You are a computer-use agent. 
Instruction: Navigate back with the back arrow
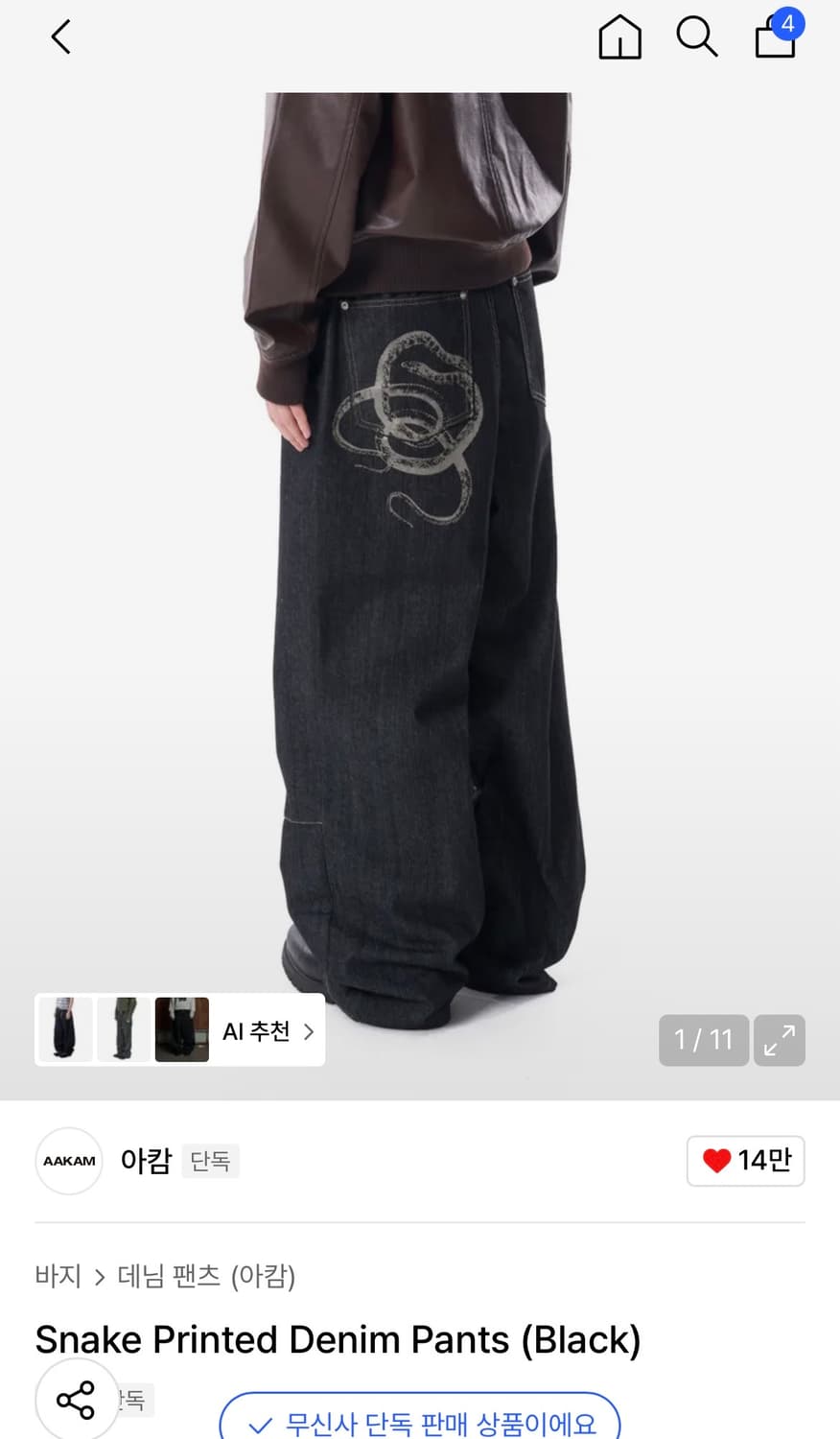[x=59, y=36]
